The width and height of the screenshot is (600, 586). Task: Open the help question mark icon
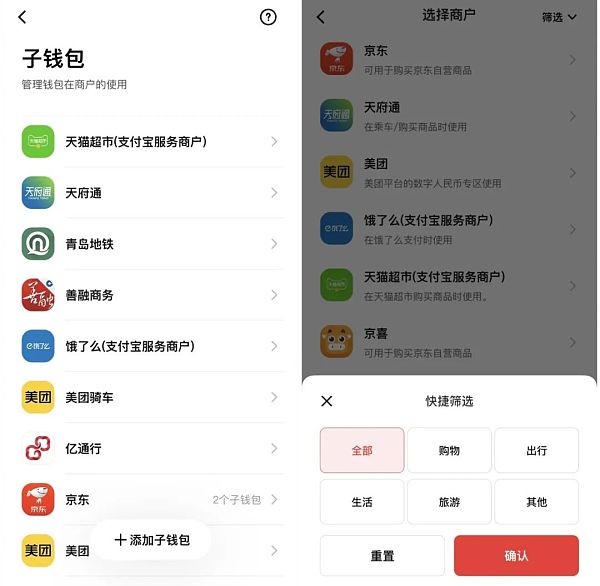(268, 17)
